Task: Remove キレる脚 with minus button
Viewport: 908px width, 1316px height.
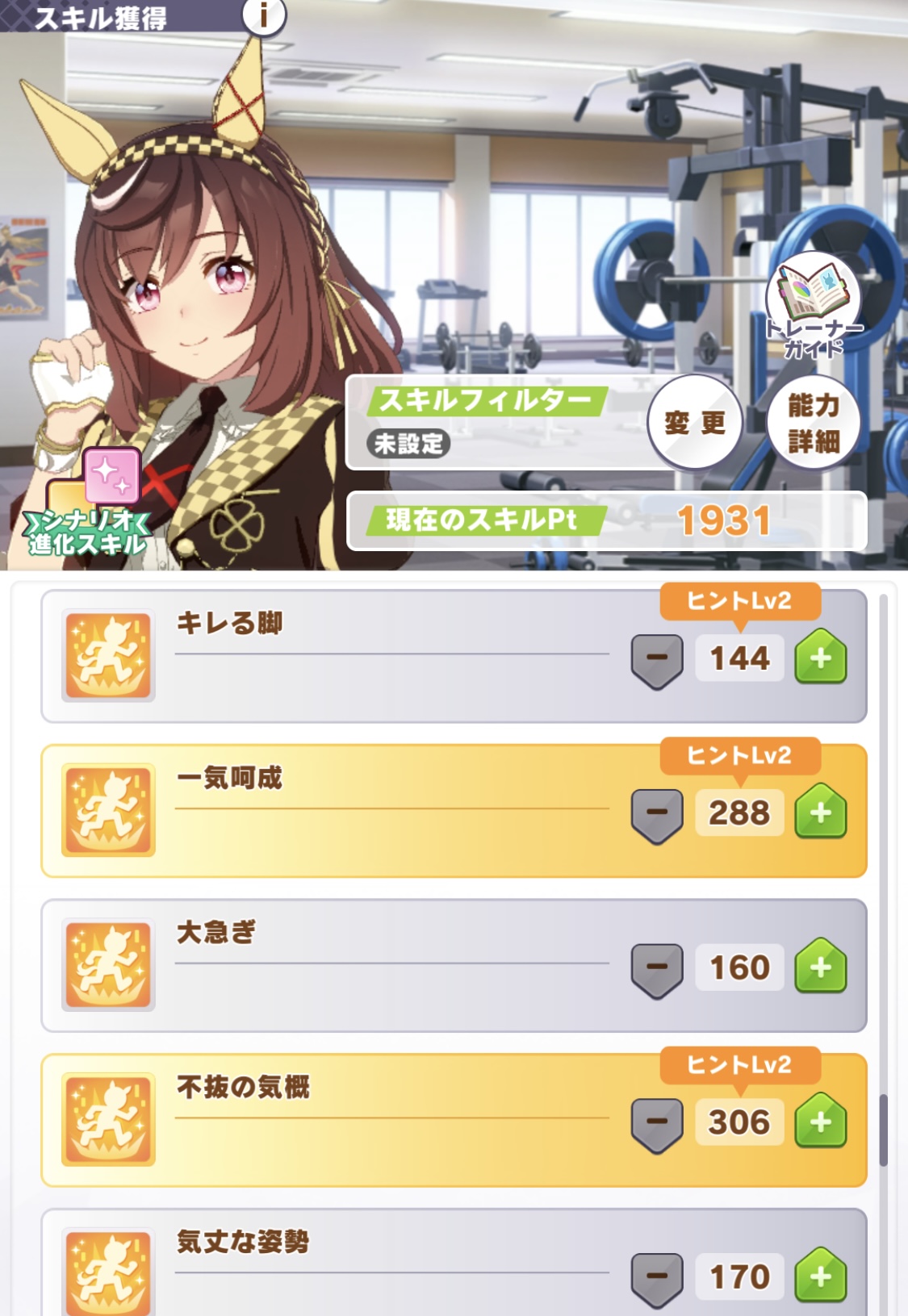Action: pyautogui.click(x=657, y=658)
